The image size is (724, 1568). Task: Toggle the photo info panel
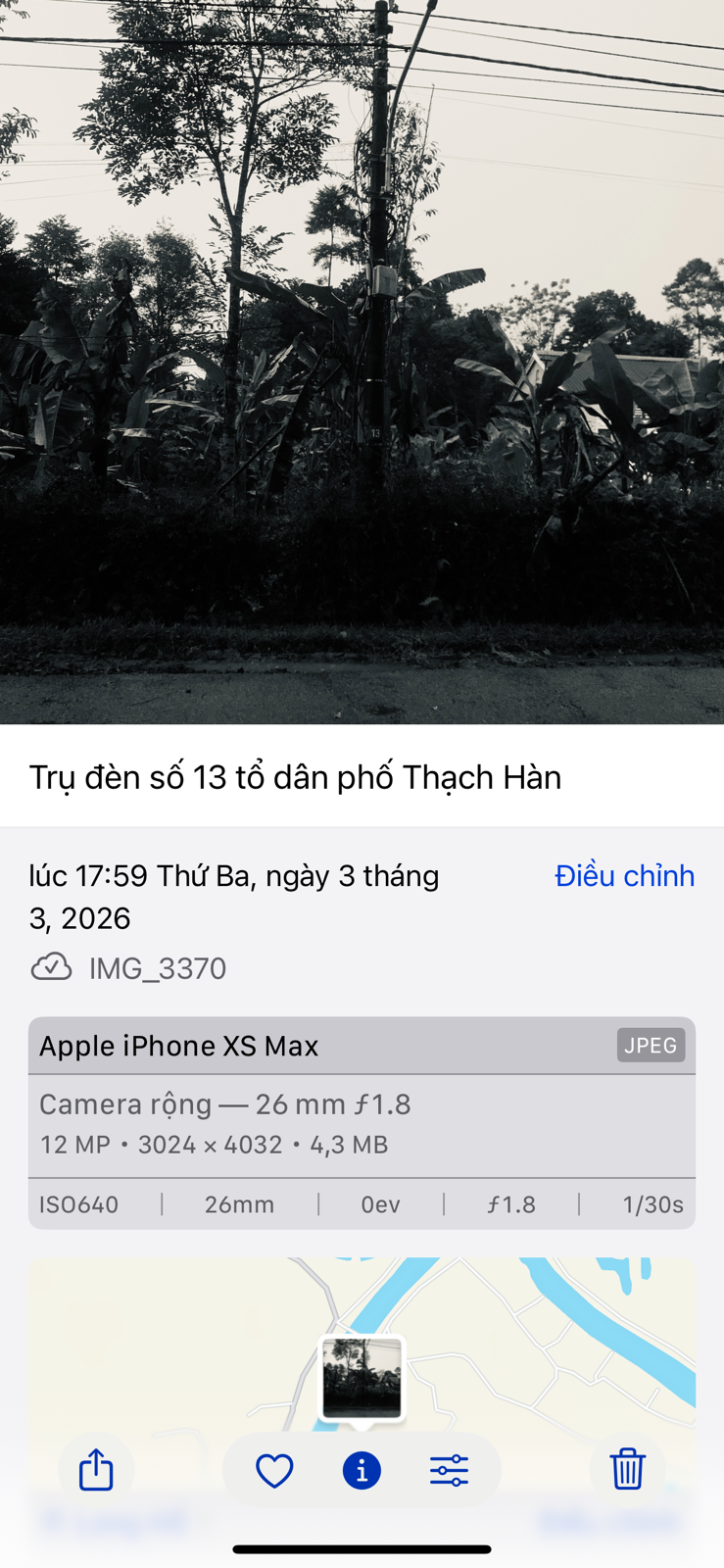click(362, 1470)
